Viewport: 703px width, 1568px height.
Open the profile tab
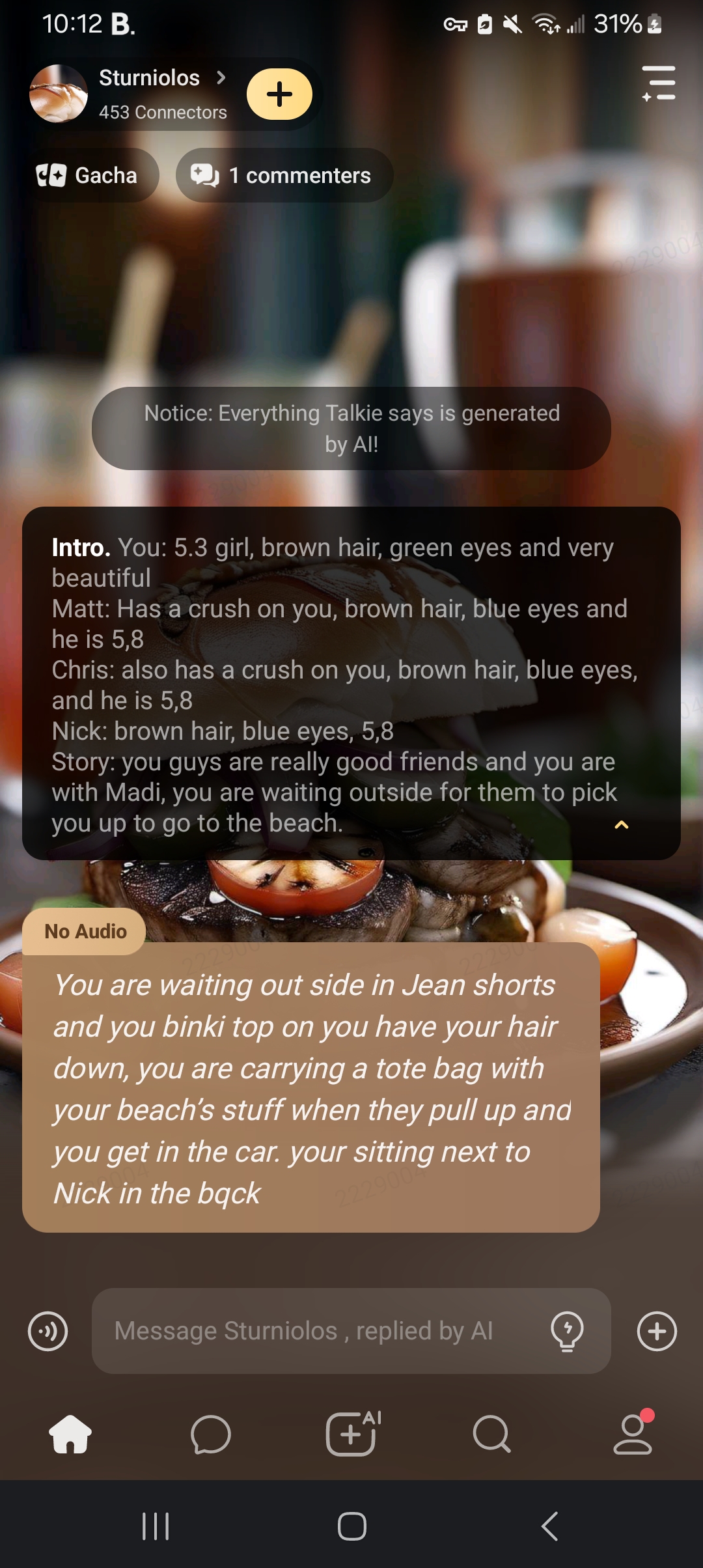tap(633, 1435)
